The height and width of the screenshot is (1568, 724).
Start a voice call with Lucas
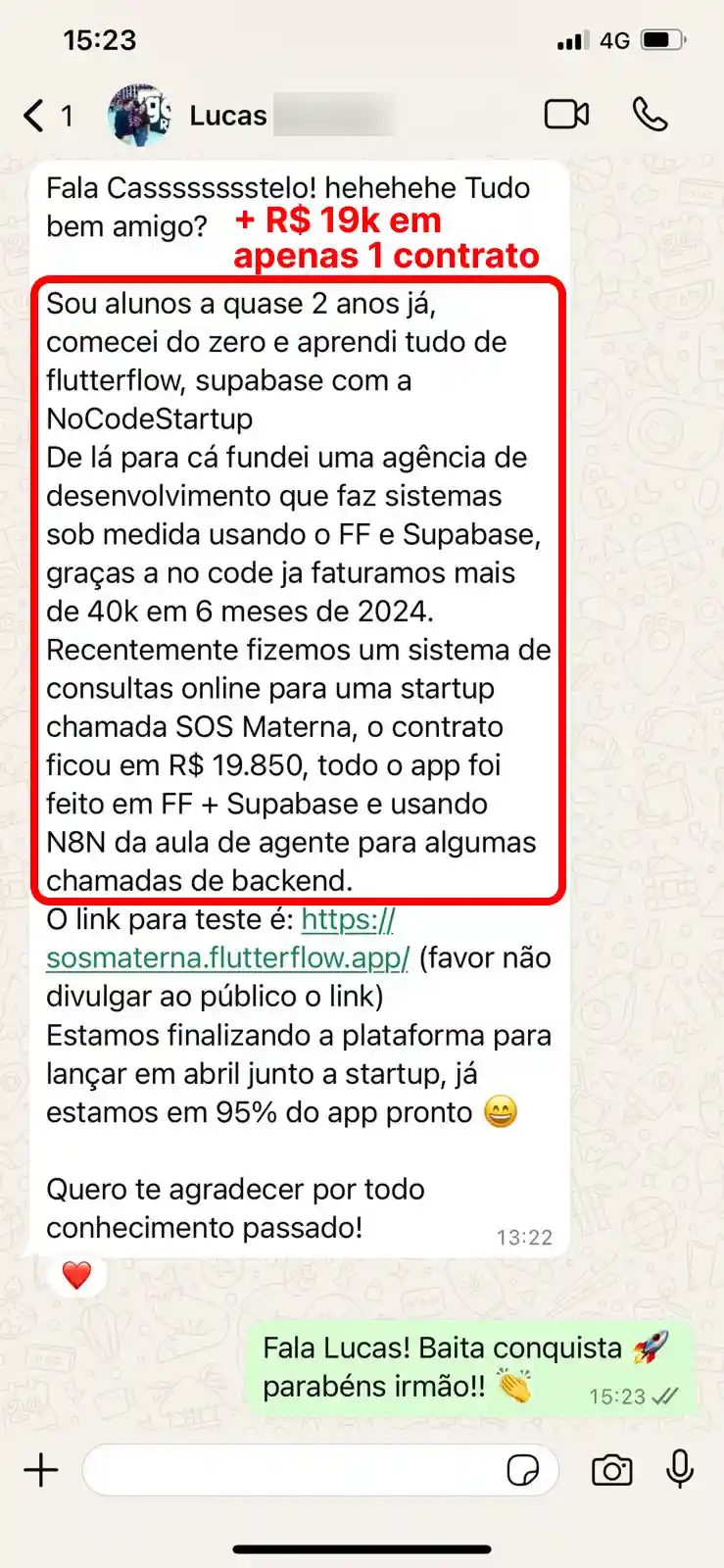coord(650,115)
